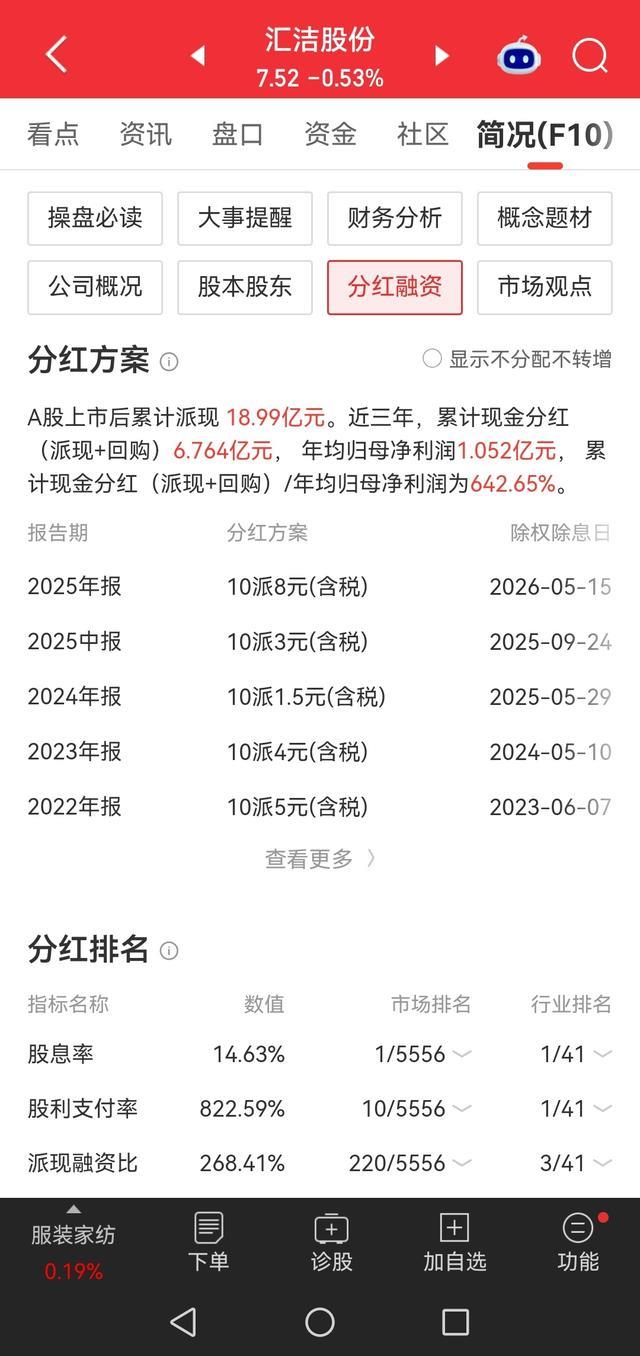Image resolution: width=640 pixels, height=1356 pixels.
Task: Switch to the 资金 tab
Action: (330, 134)
